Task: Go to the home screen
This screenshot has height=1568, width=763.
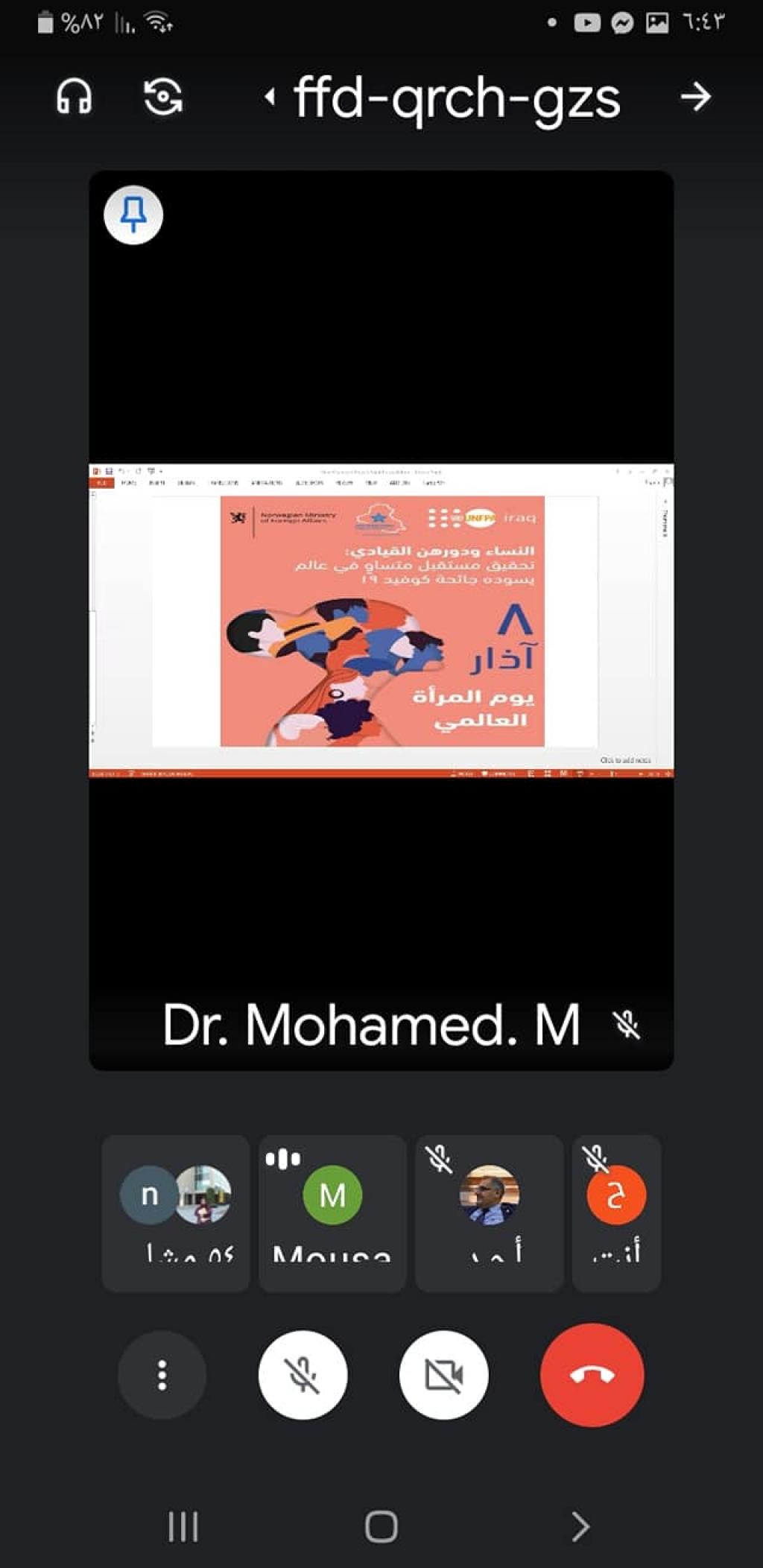Action: click(x=381, y=1526)
